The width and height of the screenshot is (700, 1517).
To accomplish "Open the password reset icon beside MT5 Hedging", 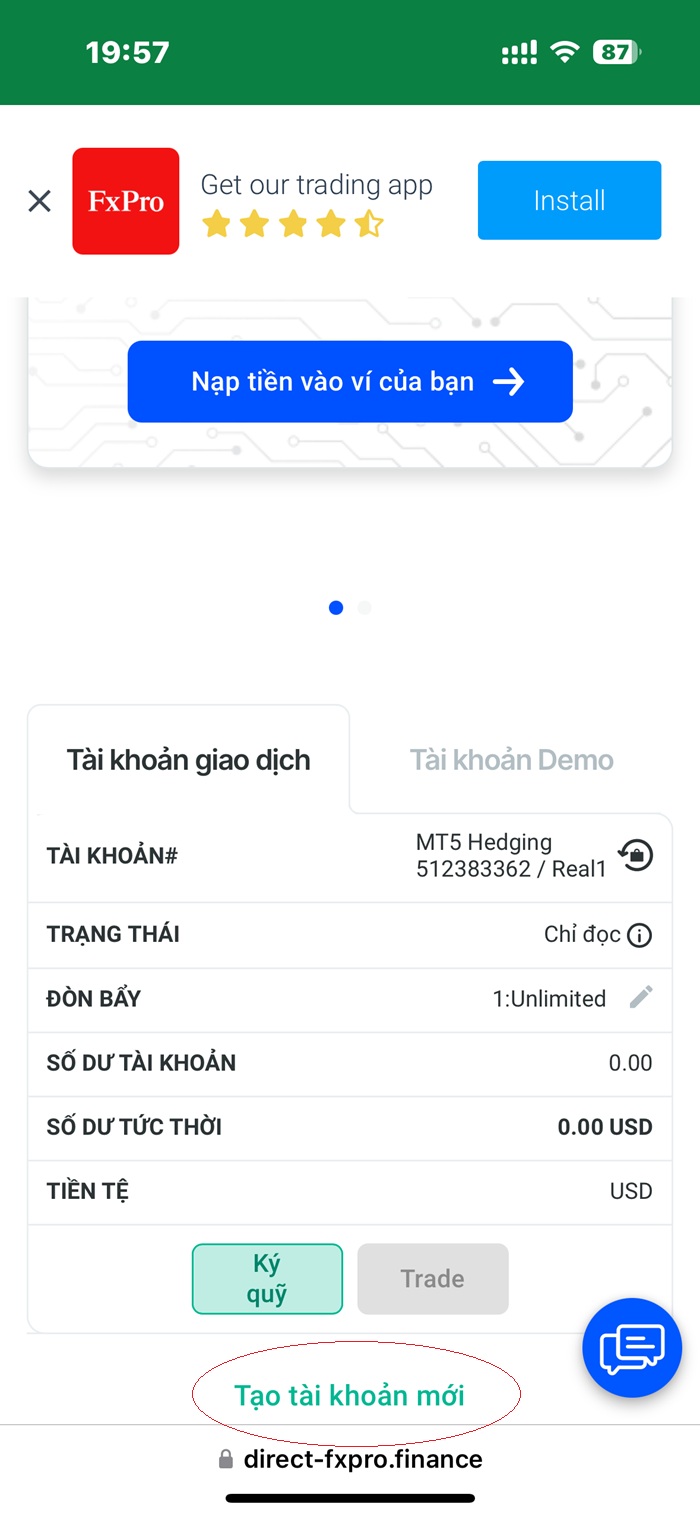I will point(635,855).
